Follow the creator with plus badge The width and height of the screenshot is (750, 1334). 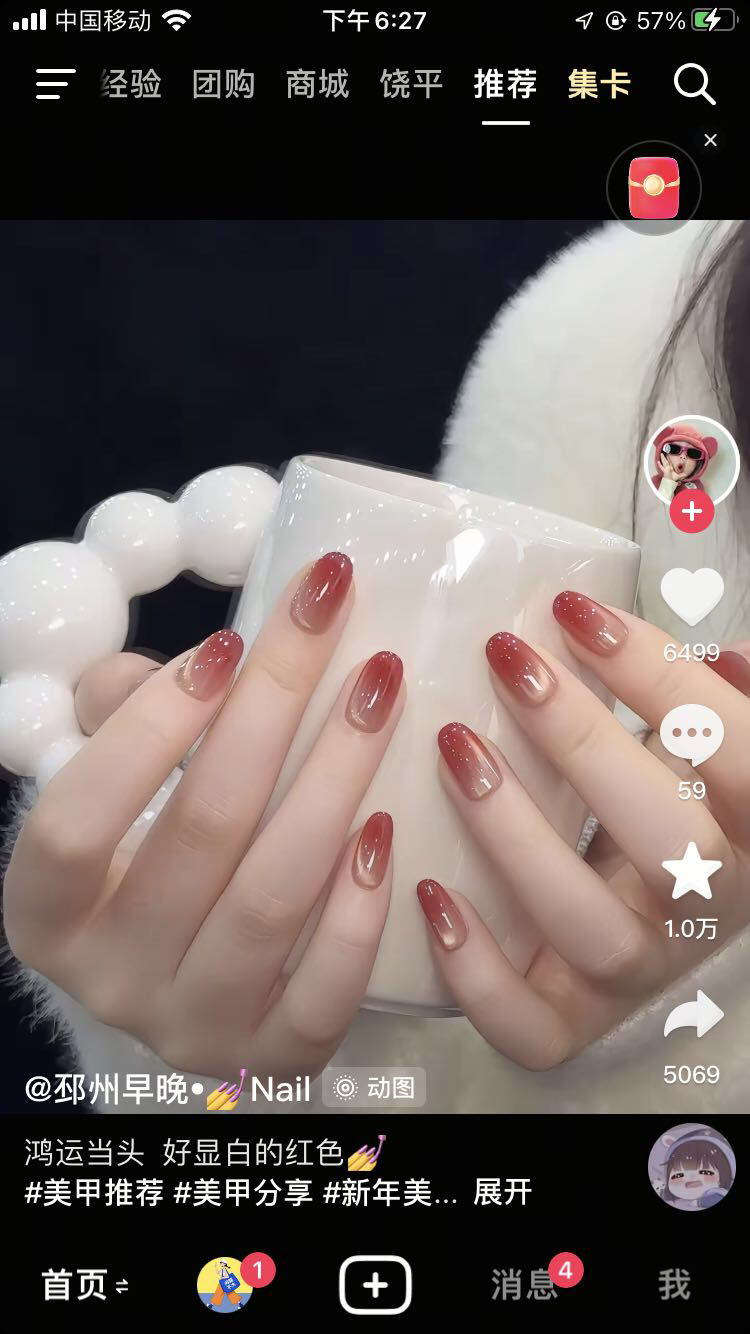[691, 513]
